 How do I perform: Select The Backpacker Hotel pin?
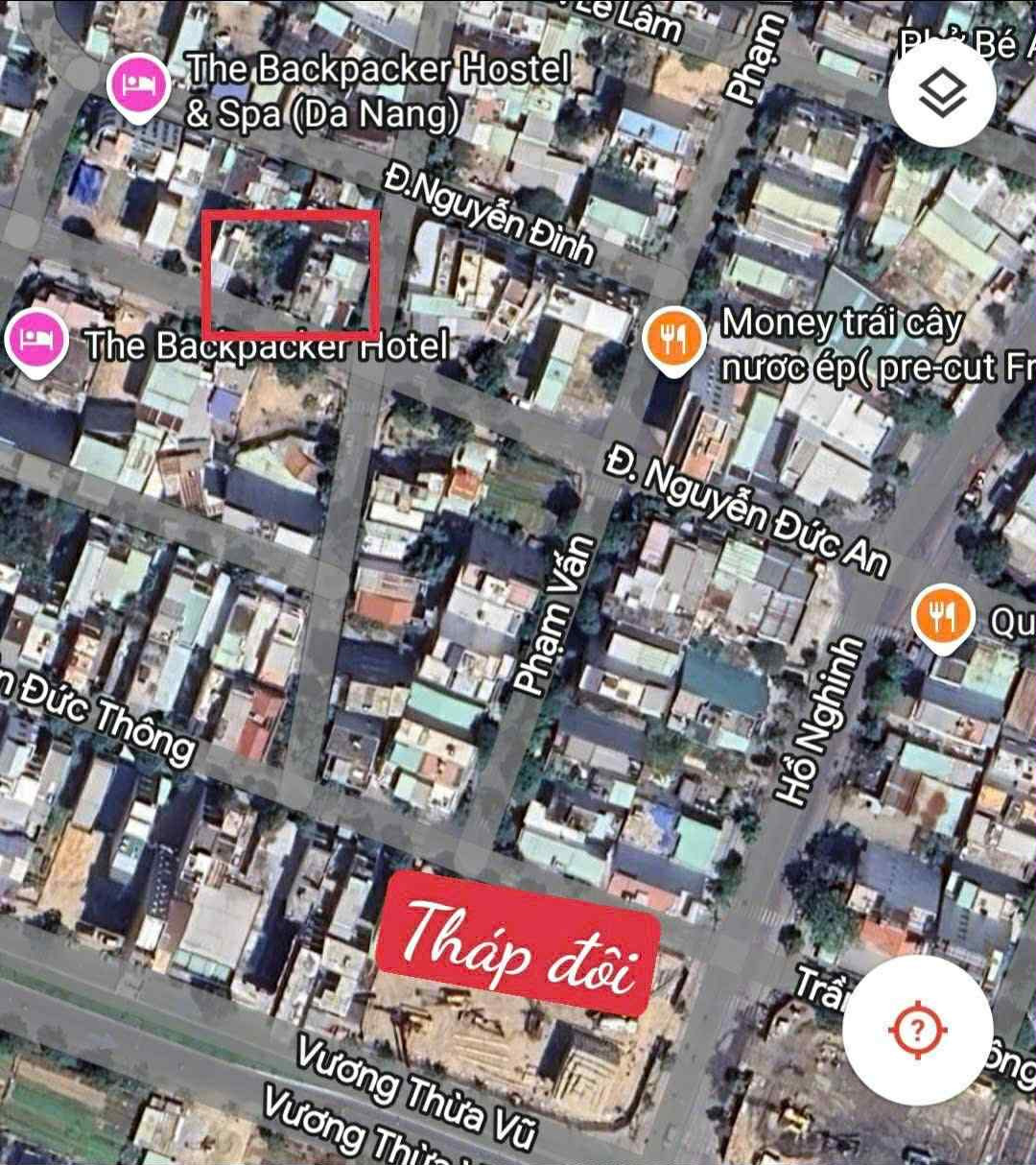point(35,339)
